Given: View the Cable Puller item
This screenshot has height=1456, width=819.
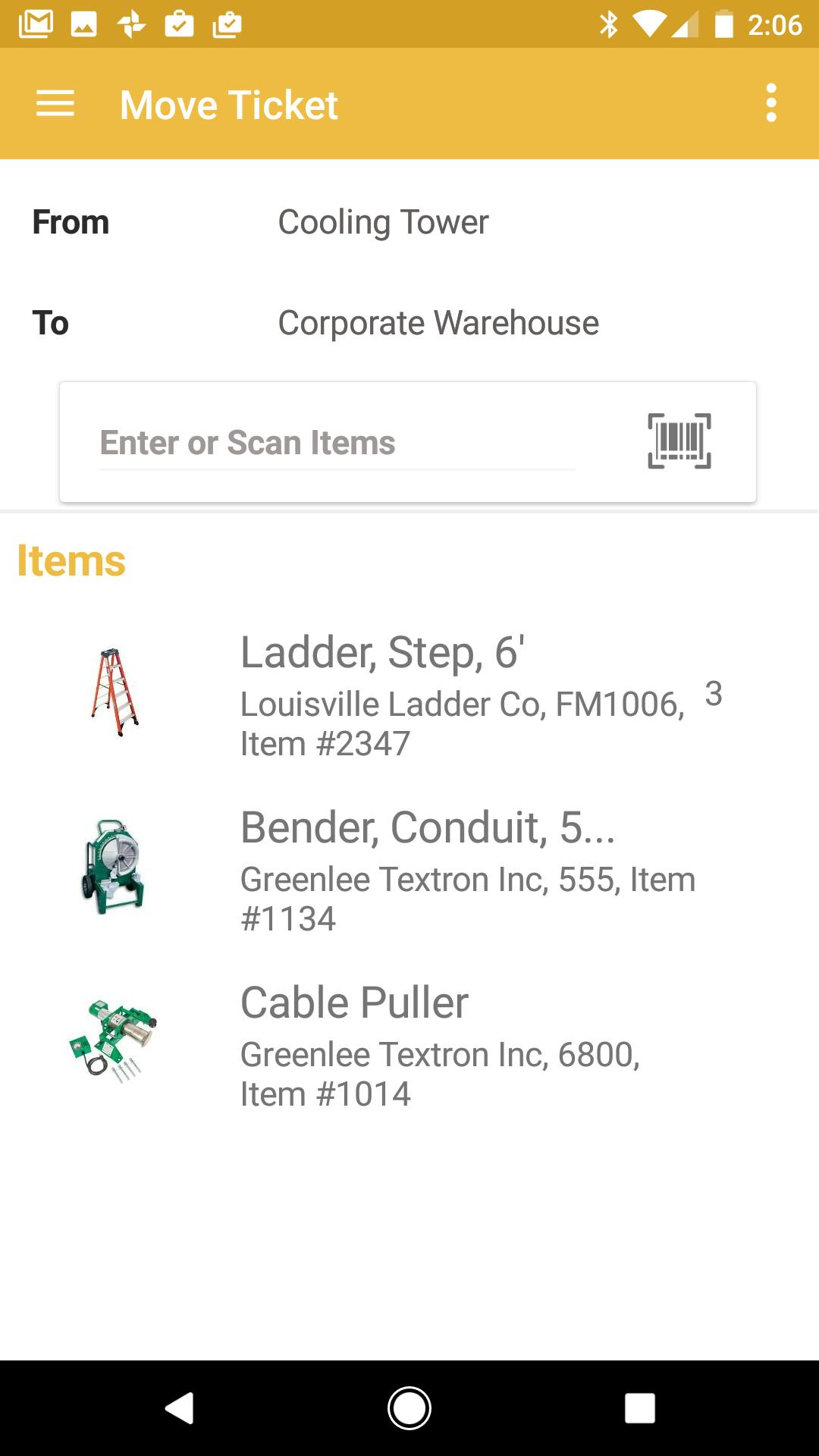Looking at the screenshot, I should point(409,1045).
